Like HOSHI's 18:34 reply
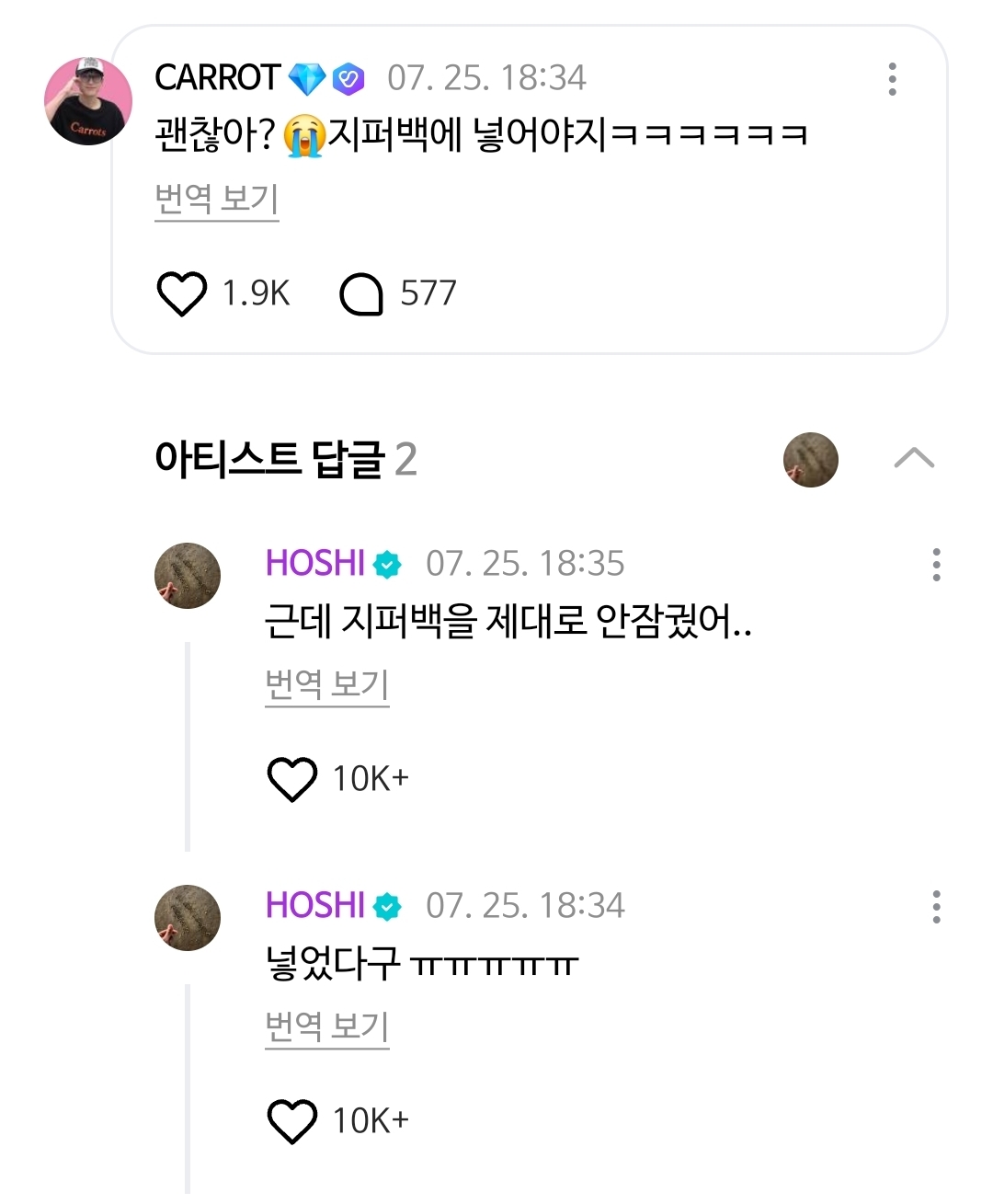The image size is (993, 1204). pyautogui.click(x=291, y=1121)
